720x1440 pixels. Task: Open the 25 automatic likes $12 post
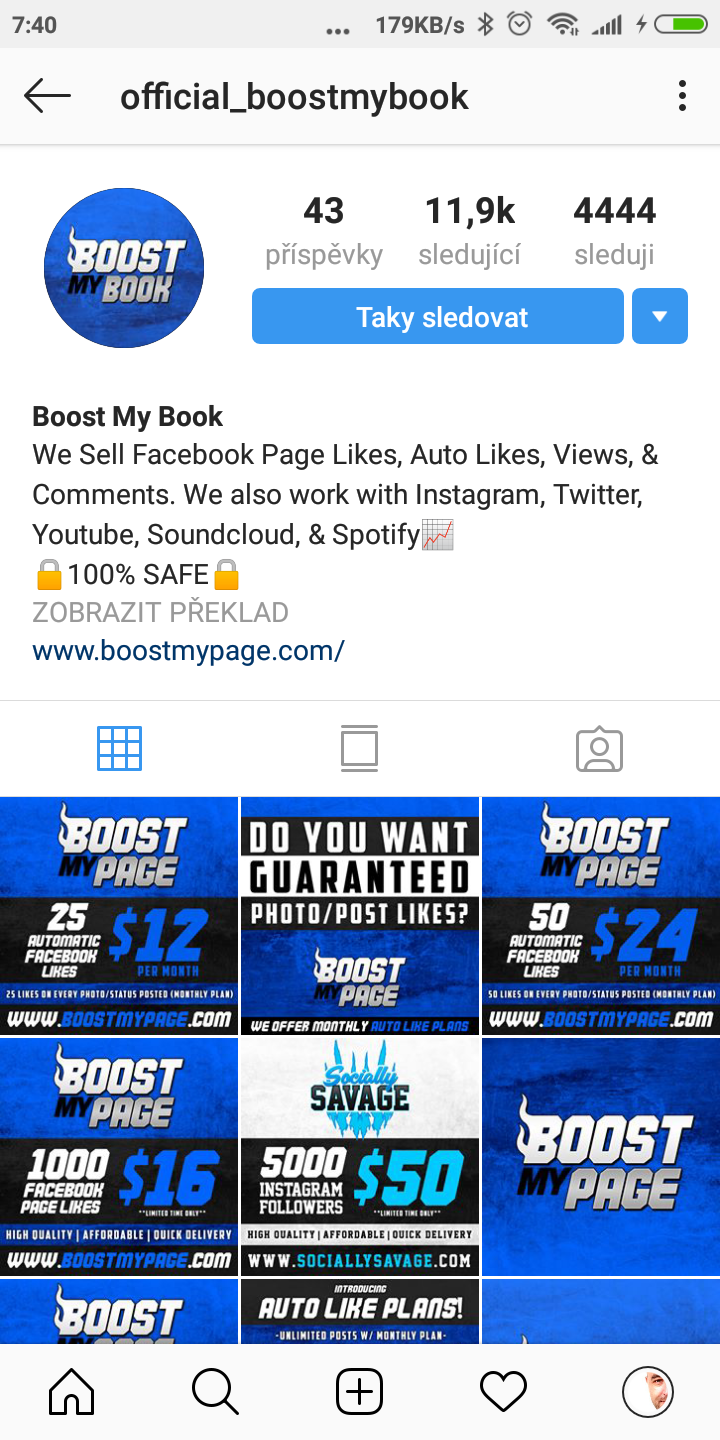point(119,915)
